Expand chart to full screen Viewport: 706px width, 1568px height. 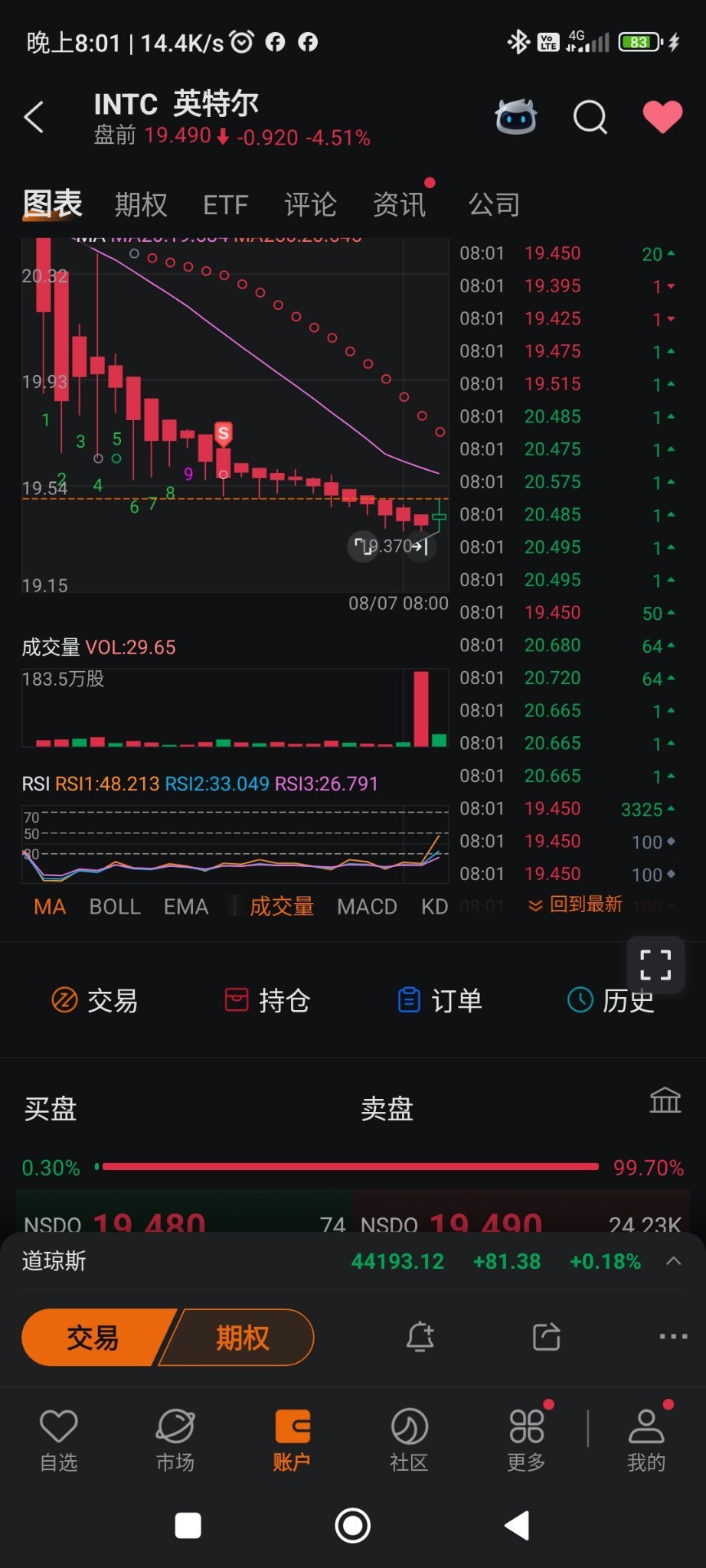coord(655,964)
